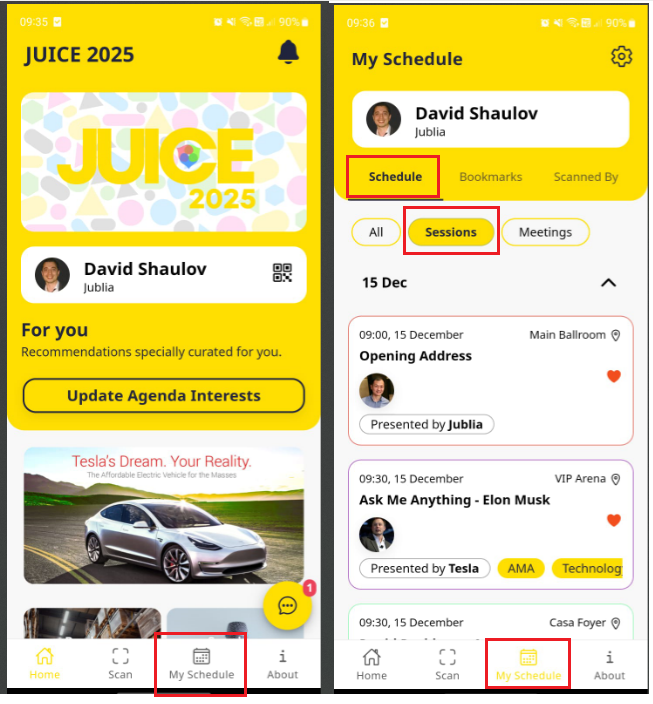Tap the Update Agenda Interests button
The image size is (653, 704).
(x=163, y=395)
